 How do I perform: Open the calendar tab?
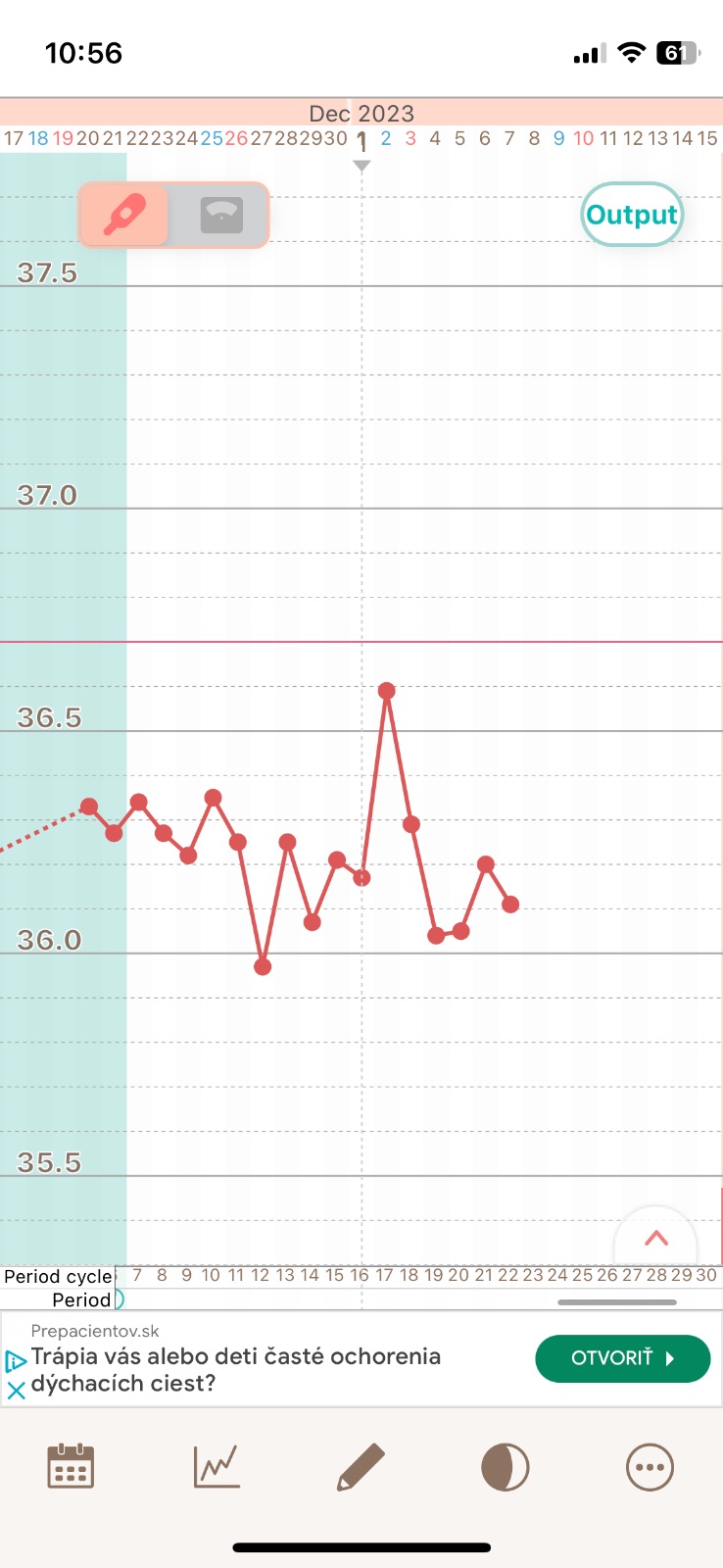point(71,1467)
